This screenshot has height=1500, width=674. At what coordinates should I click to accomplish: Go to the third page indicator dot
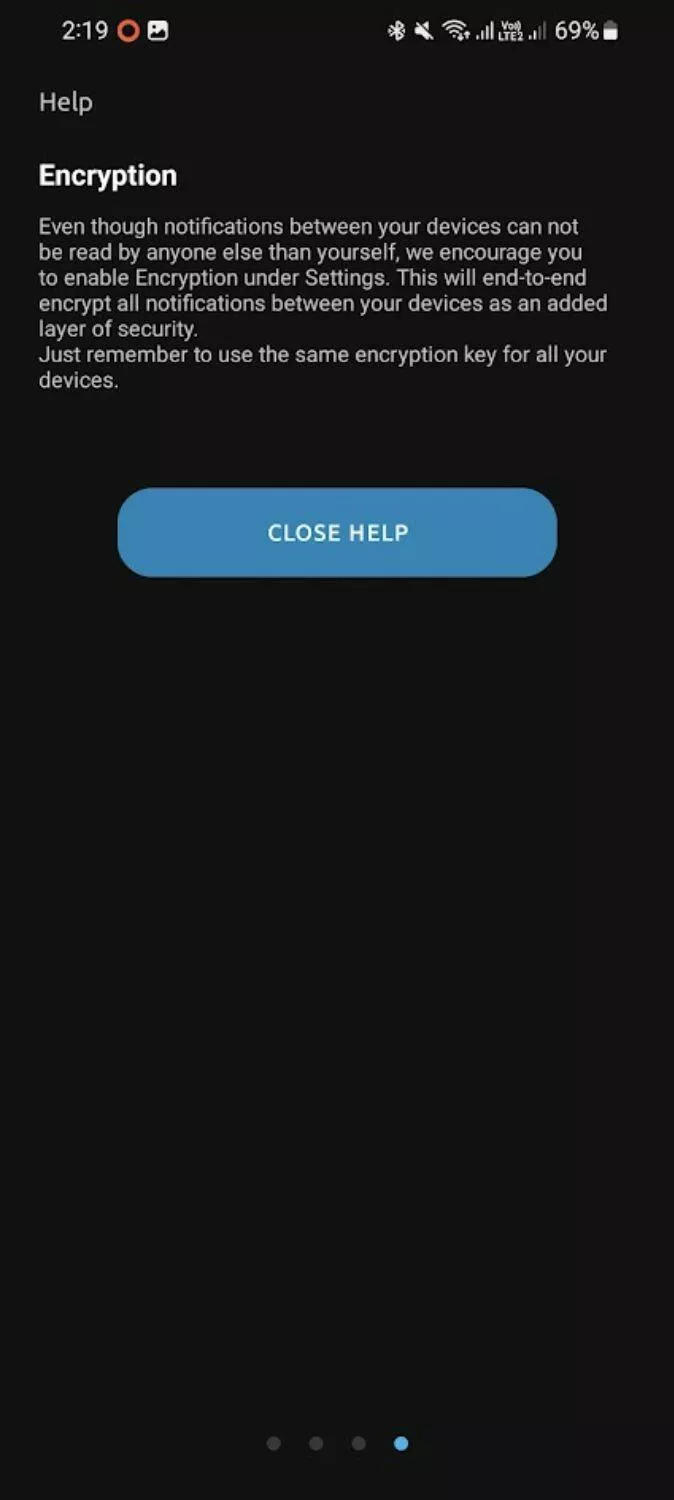click(359, 1443)
